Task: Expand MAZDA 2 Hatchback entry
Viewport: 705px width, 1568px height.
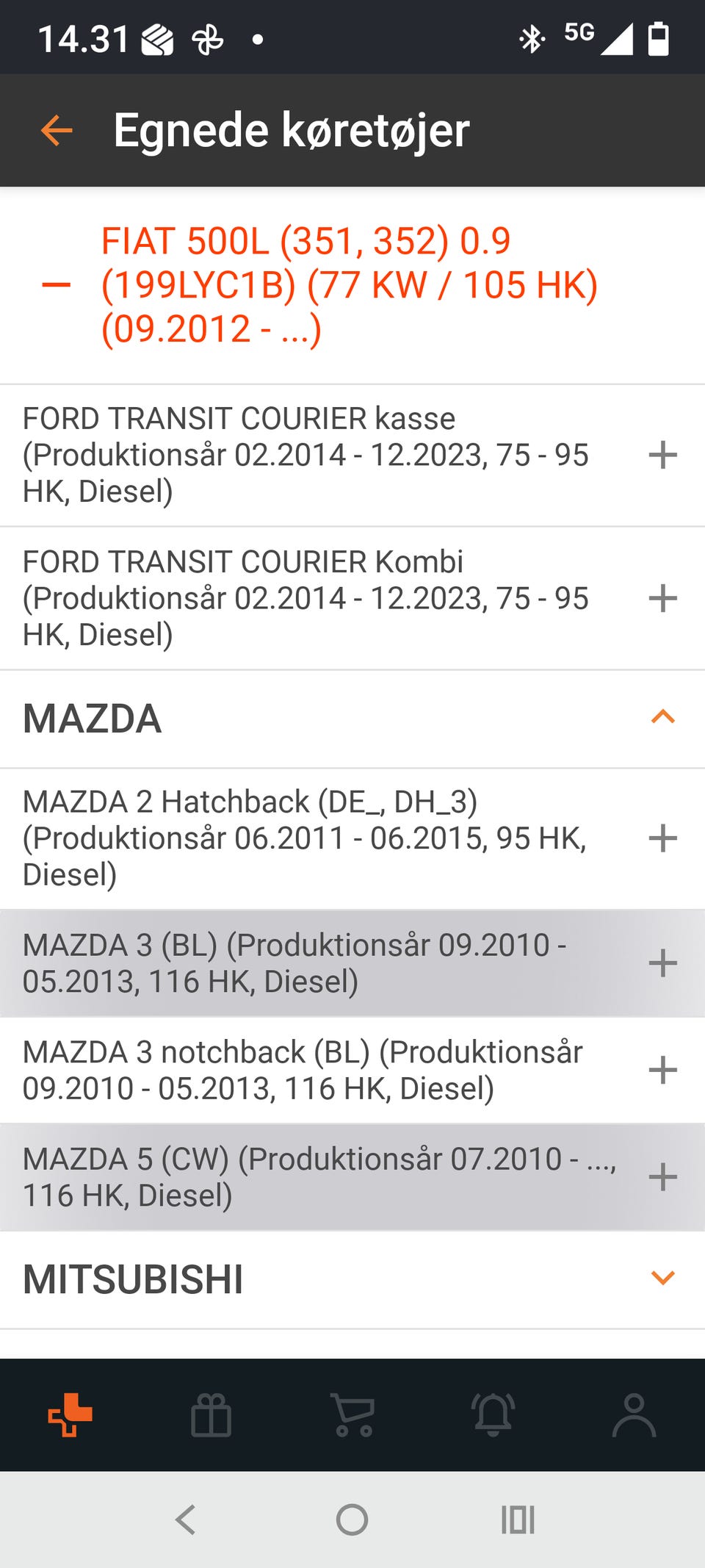Action: 662,838
